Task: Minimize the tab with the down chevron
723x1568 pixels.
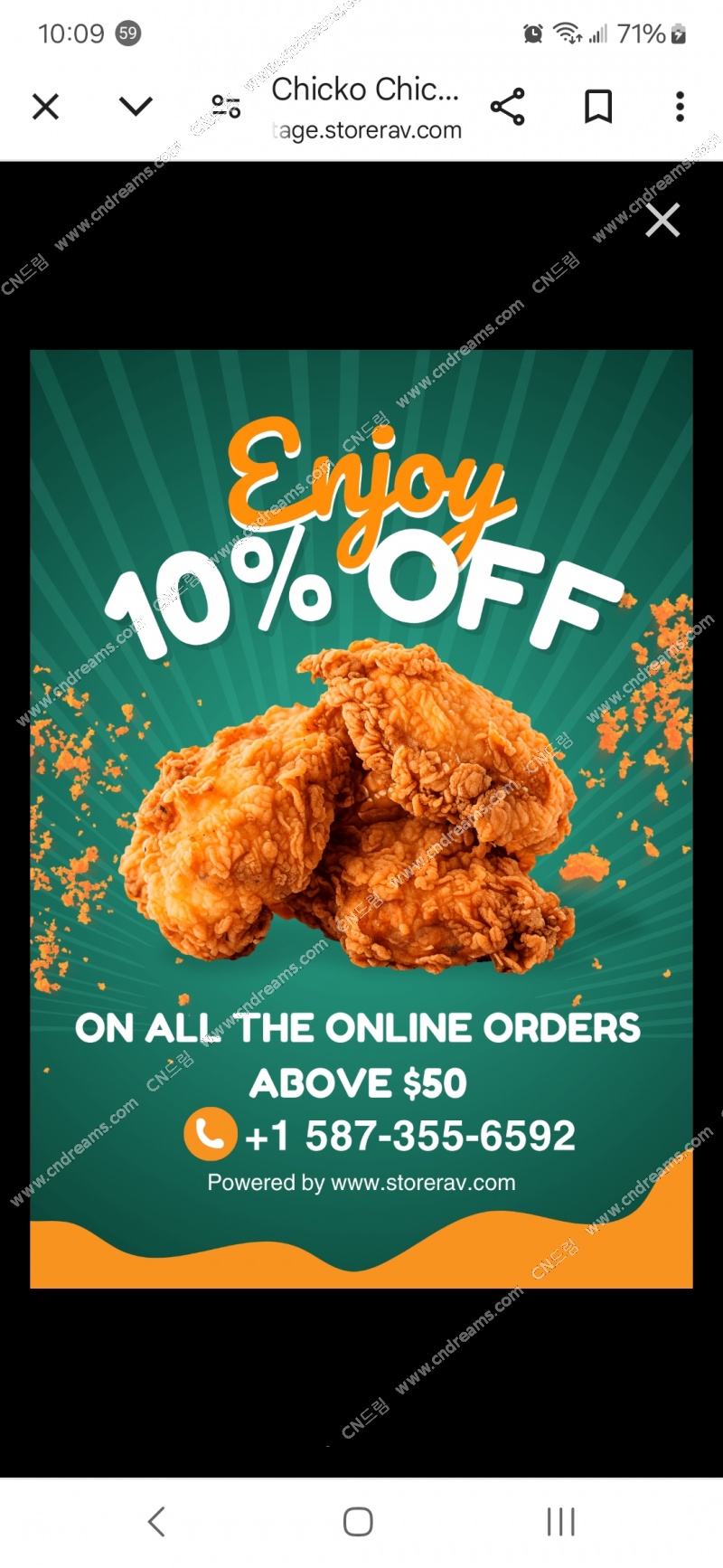Action: (x=136, y=107)
